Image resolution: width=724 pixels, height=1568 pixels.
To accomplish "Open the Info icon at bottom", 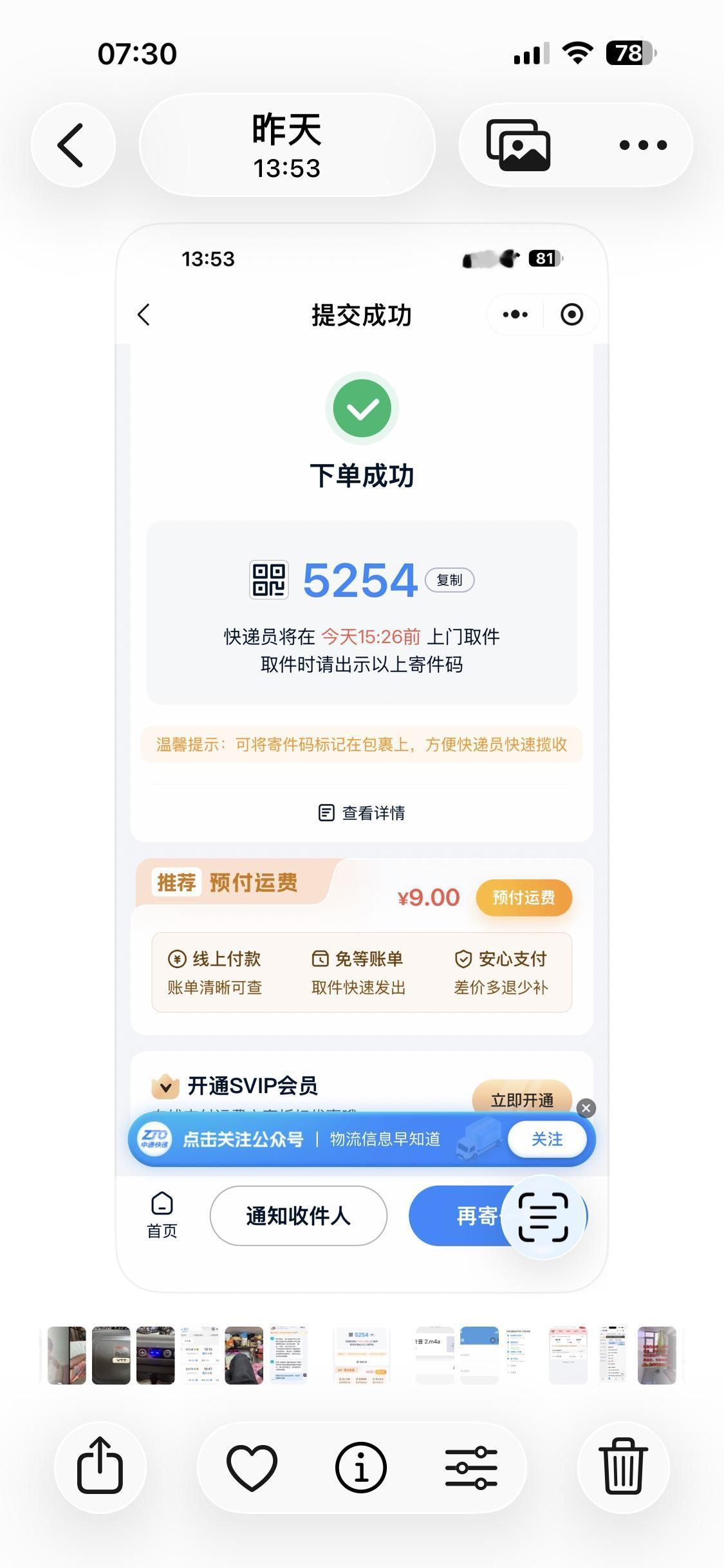I will coord(362,1468).
